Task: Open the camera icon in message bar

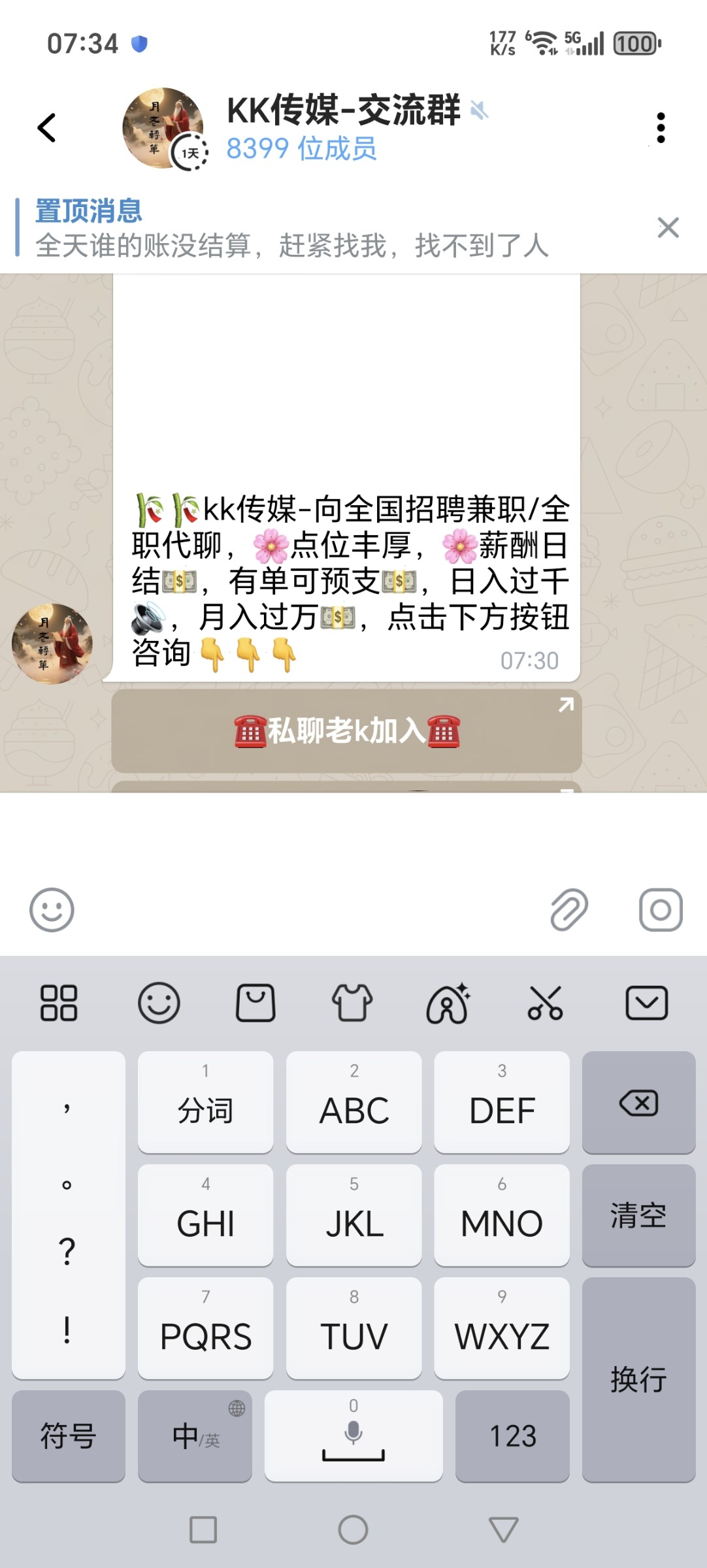Action: tap(661, 909)
